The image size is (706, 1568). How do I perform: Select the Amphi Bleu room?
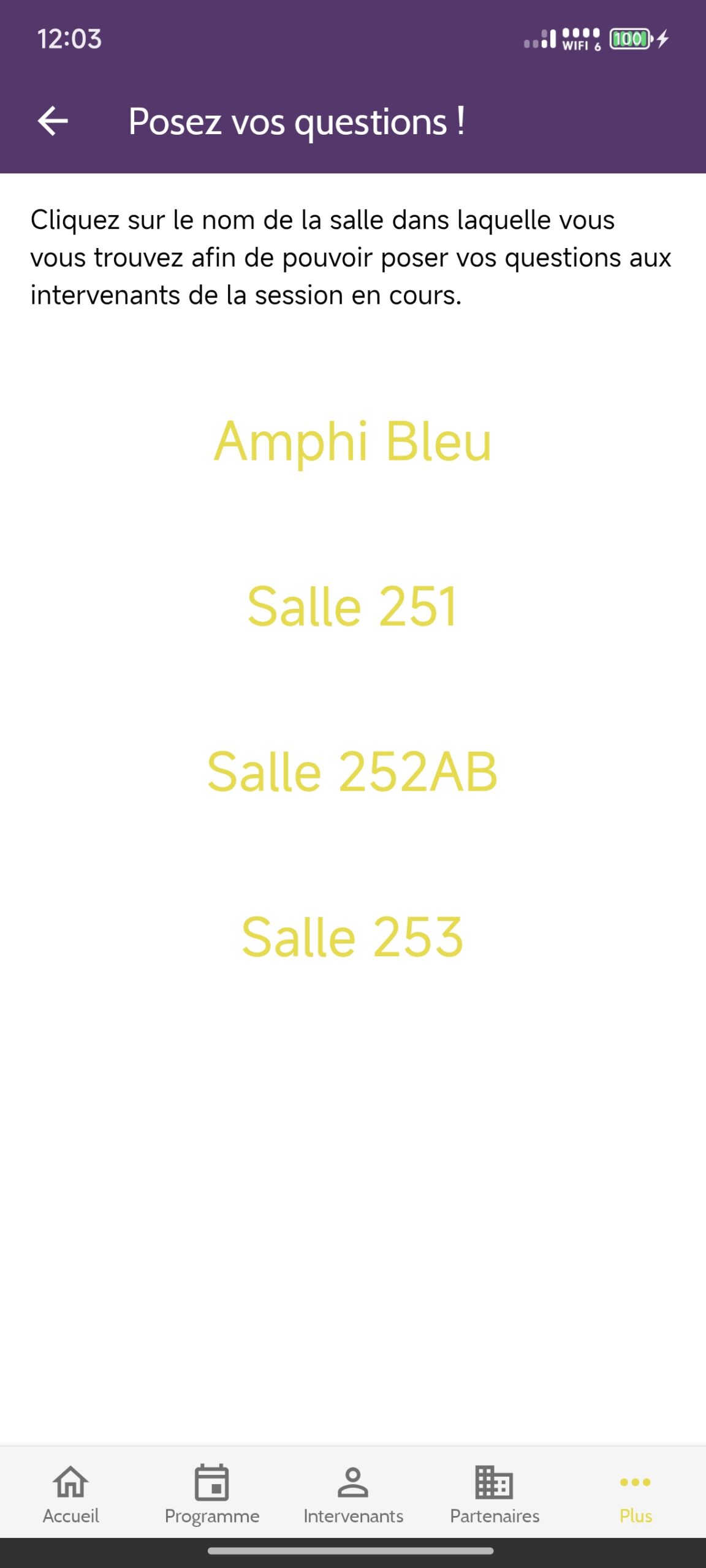pyautogui.click(x=352, y=442)
